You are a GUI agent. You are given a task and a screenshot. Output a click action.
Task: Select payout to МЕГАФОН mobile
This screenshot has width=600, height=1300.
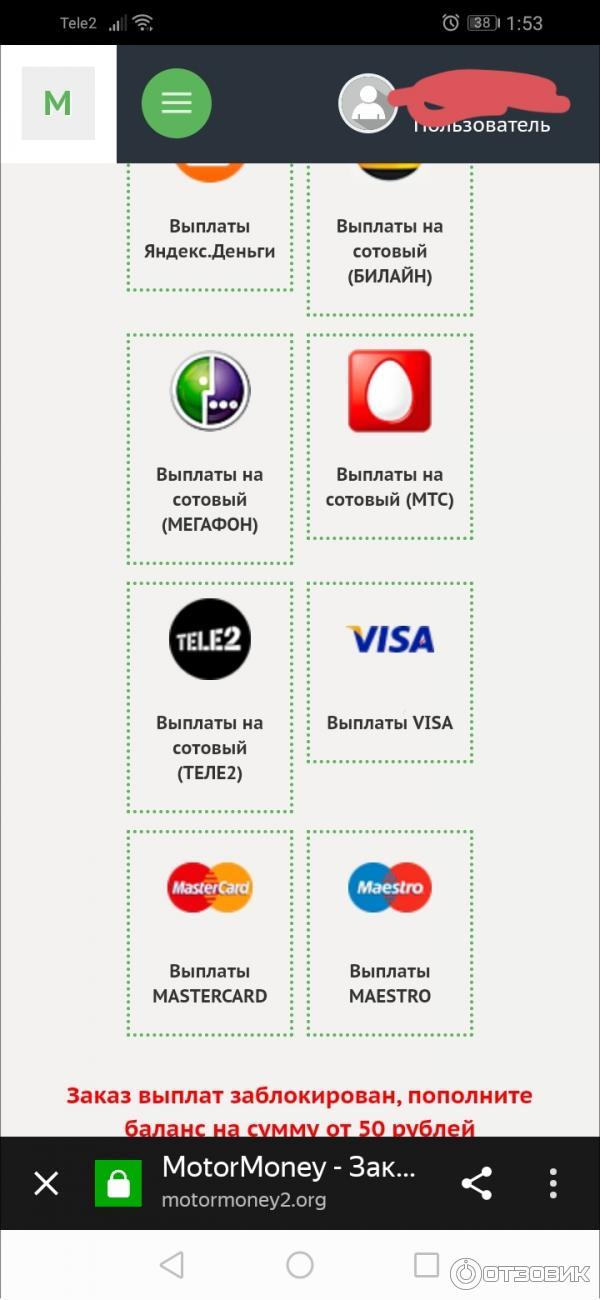coord(210,448)
